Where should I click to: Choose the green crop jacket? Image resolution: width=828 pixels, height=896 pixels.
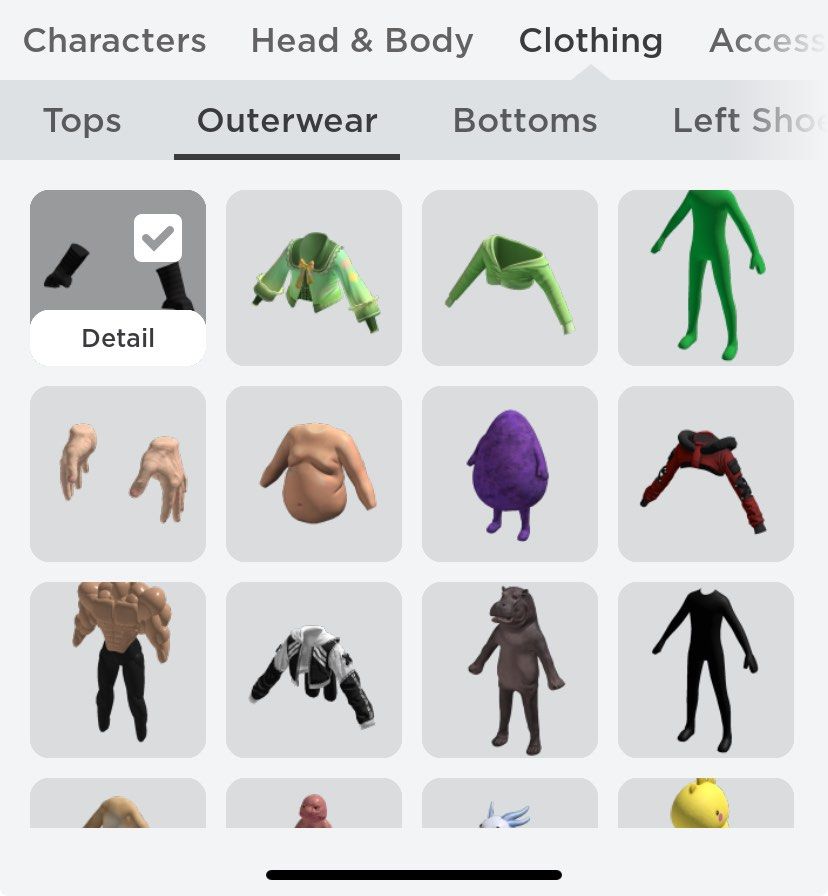tap(510, 277)
